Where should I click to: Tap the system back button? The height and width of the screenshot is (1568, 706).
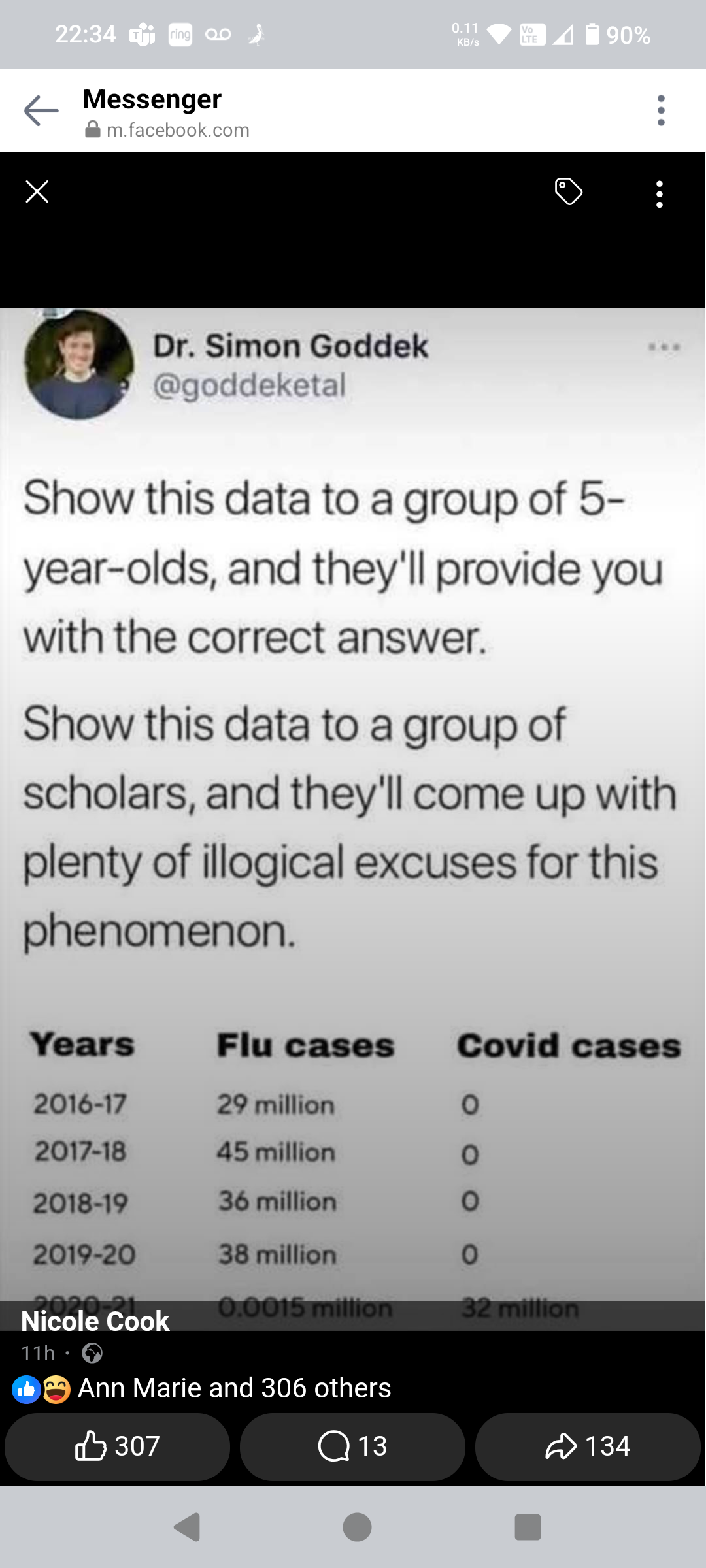[x=187, y=1527]
